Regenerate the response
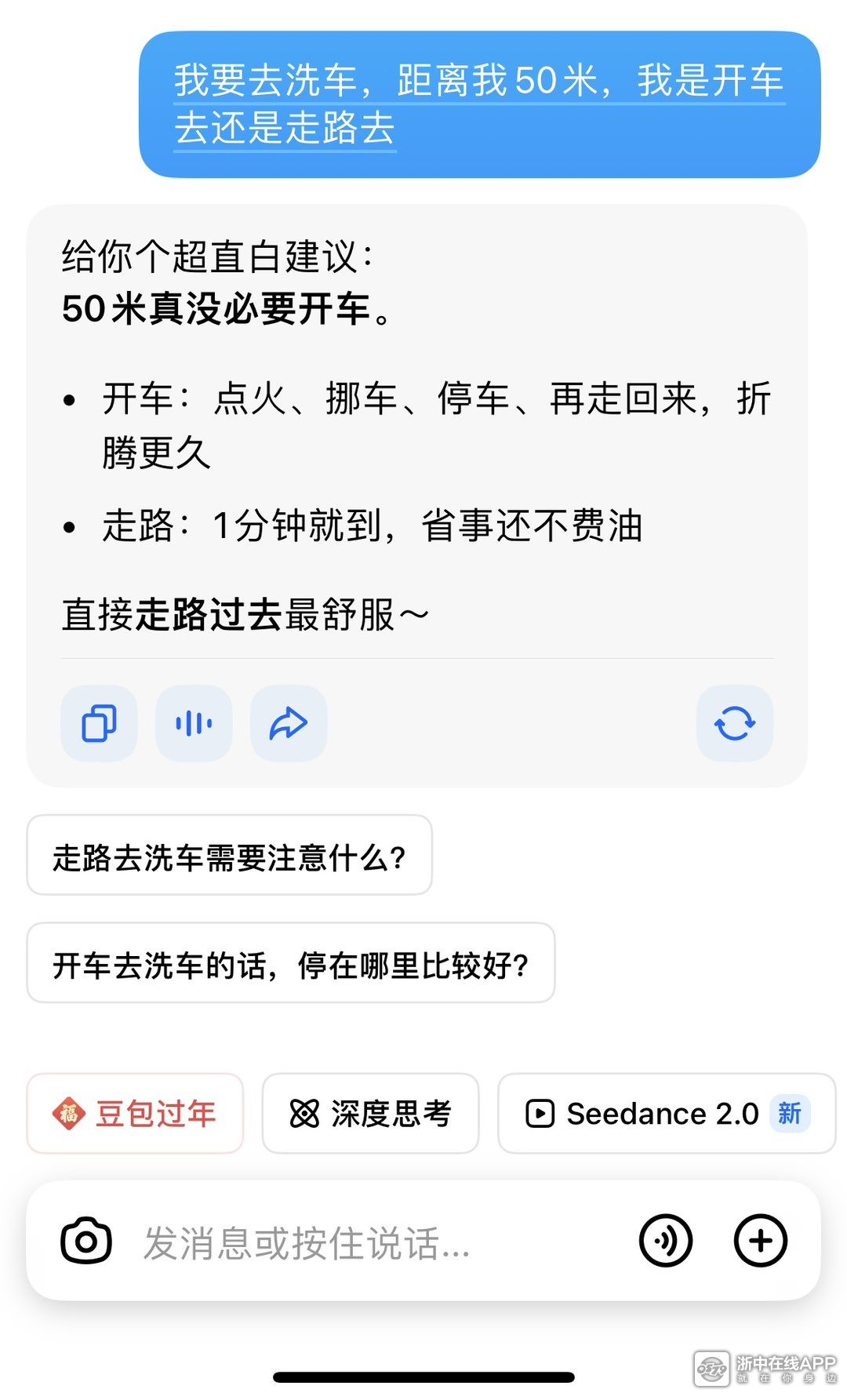Screen dimensions: 847x1400 tap(735, 723)
